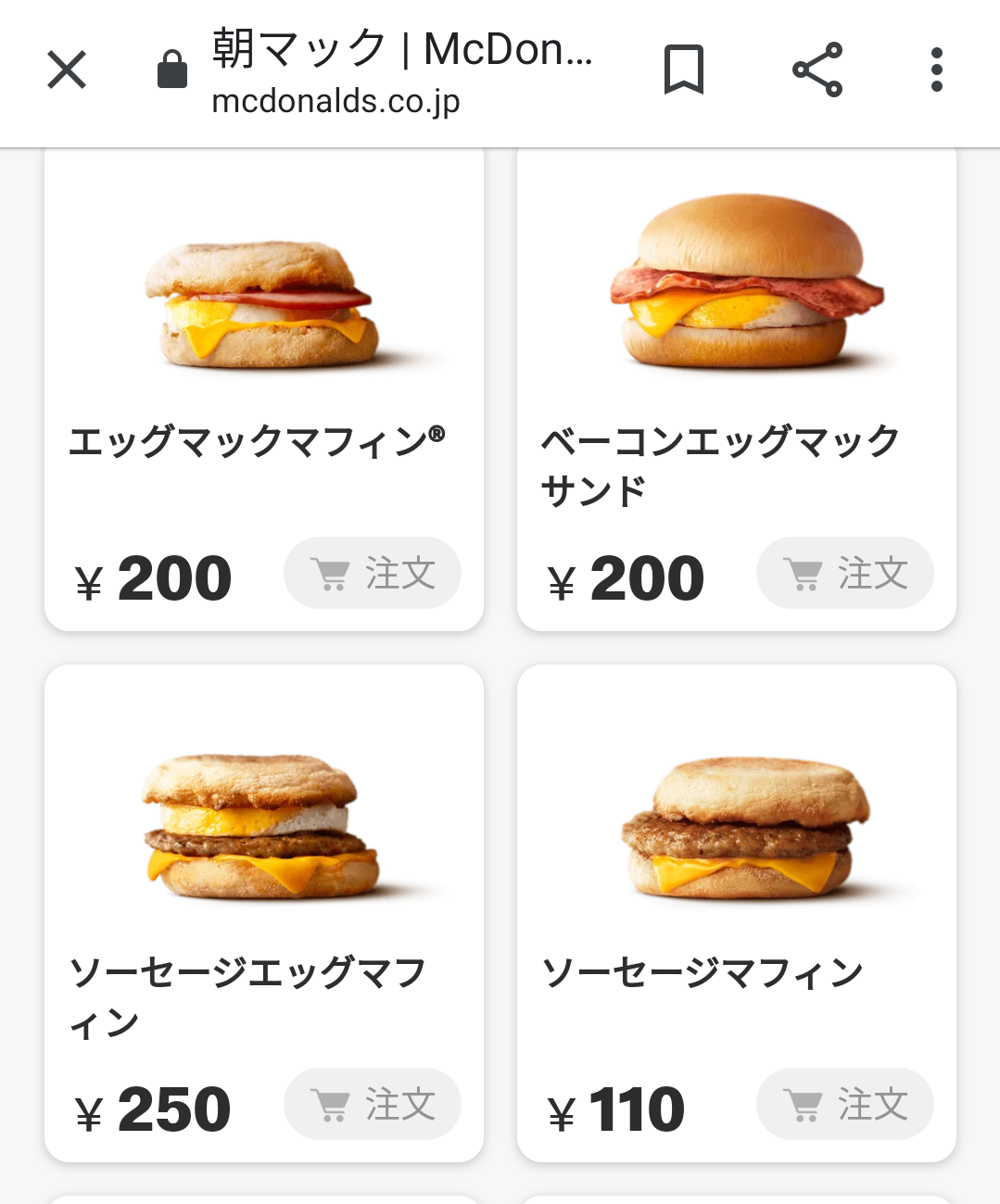Order the エッグマックマフィン
Image resolution: width=1000 pixels, height=1204 pixels.
[x=373, y=574]
